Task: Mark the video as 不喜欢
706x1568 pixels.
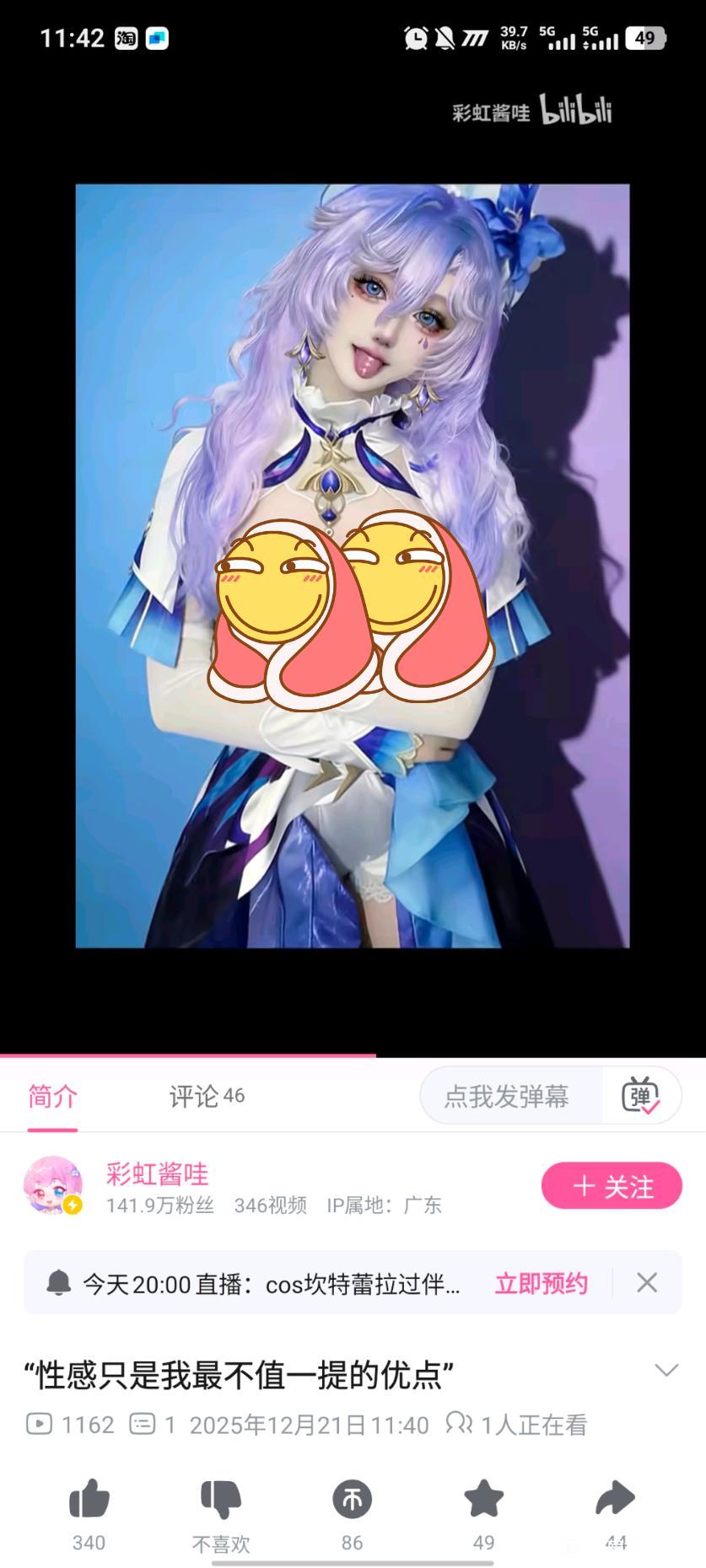Action: 221,1501
